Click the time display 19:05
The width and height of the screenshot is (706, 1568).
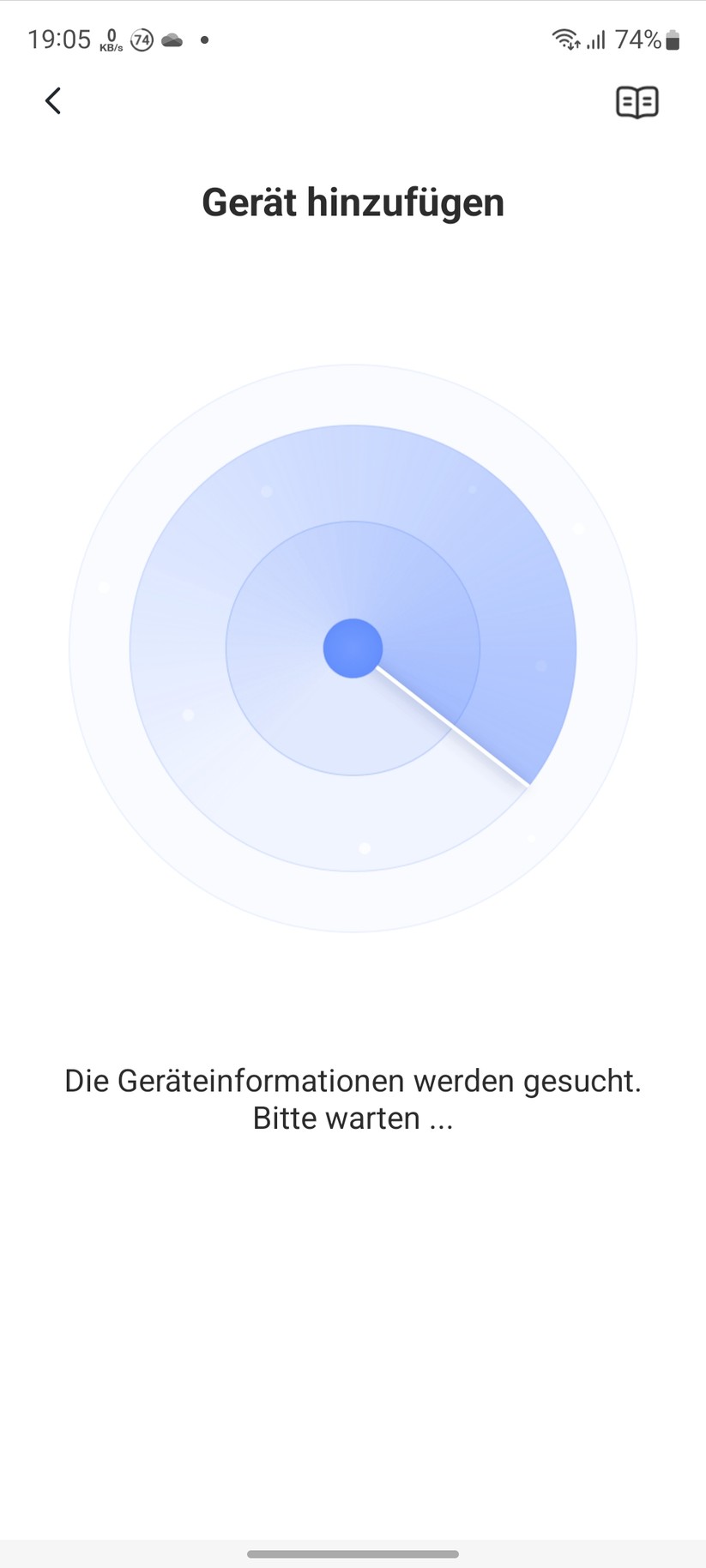(59, 39)
